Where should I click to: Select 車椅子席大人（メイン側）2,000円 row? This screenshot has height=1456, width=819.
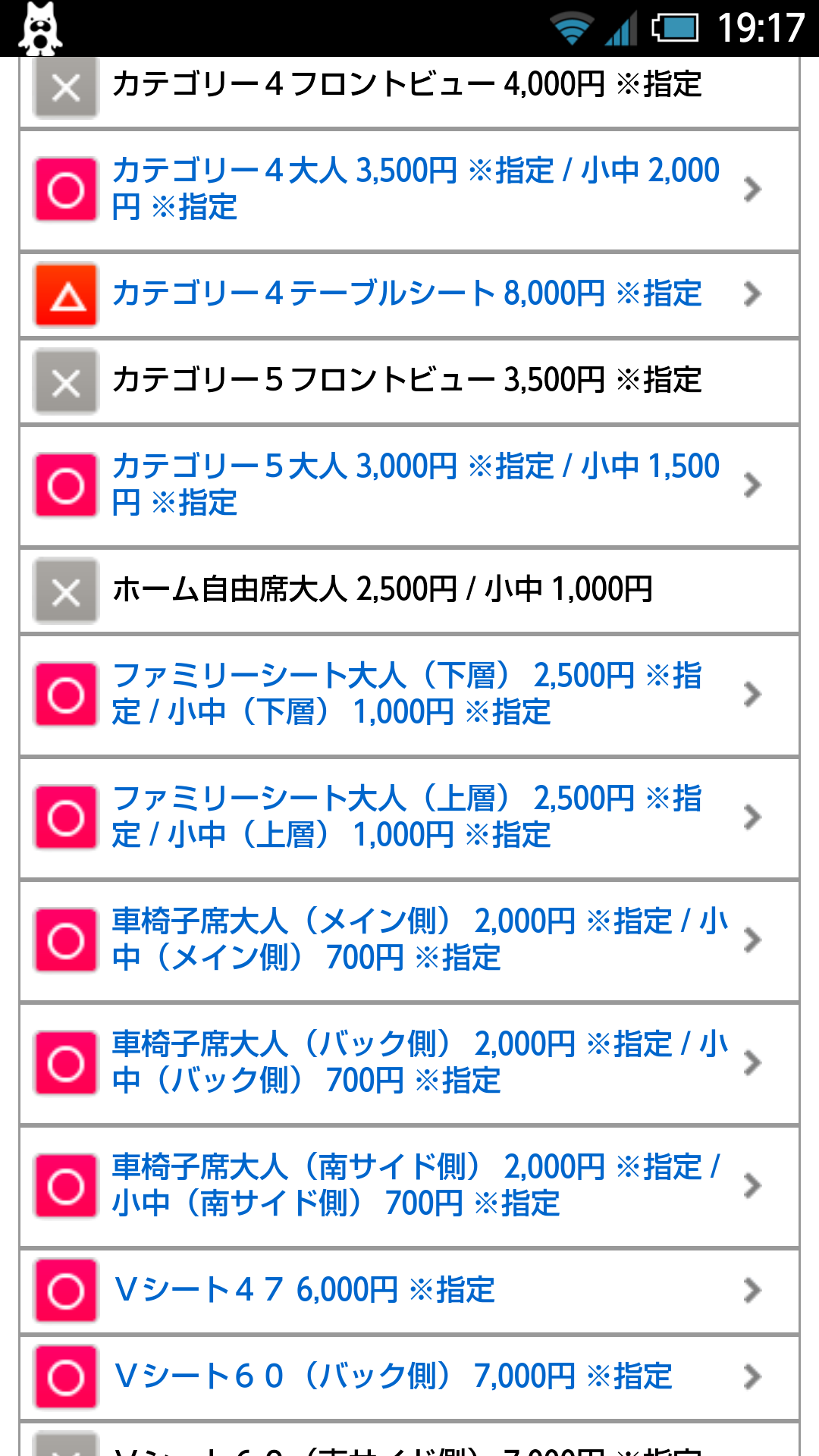click(409, 940)
